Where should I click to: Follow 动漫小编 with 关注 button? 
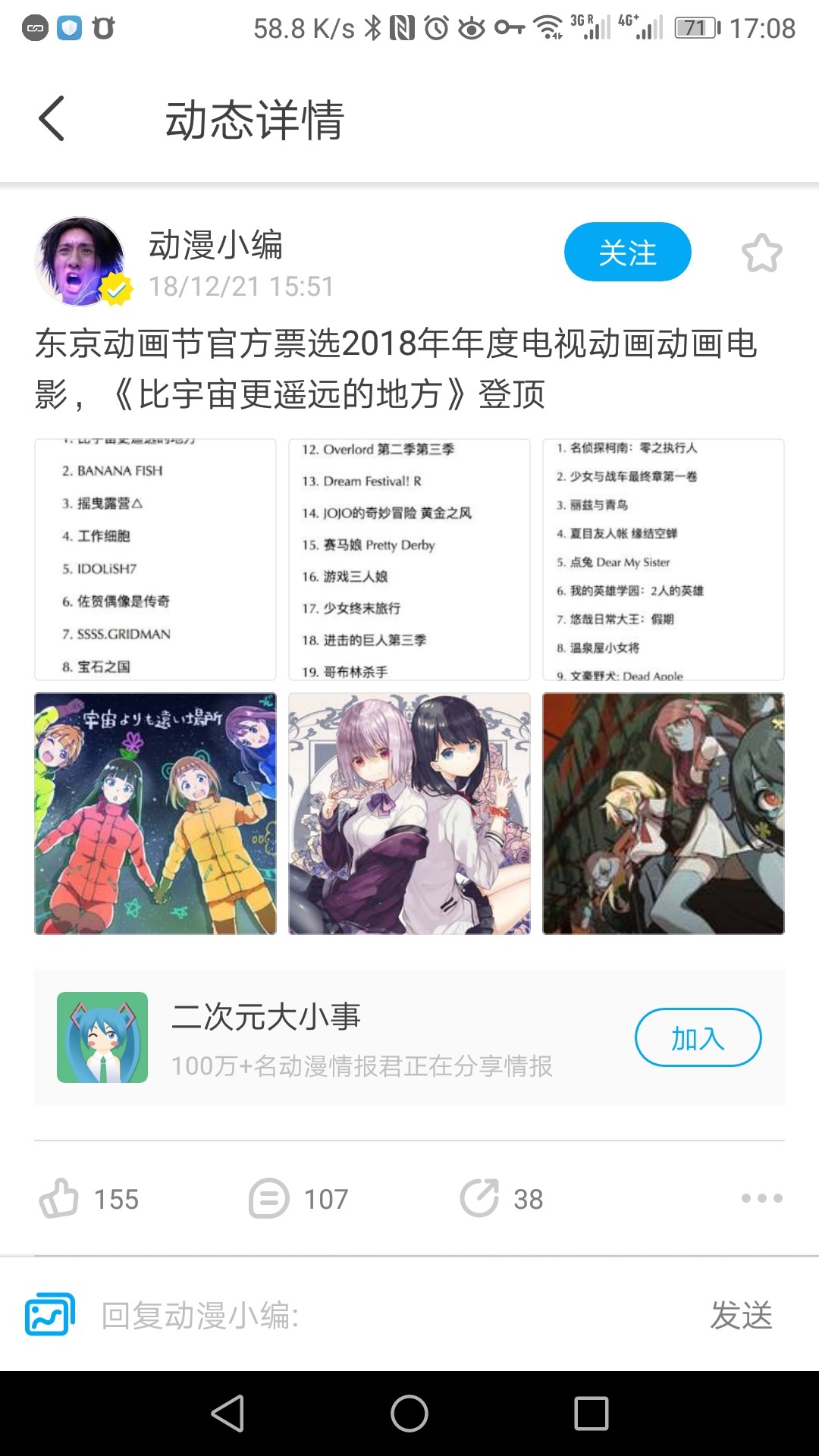click(627, 252)
